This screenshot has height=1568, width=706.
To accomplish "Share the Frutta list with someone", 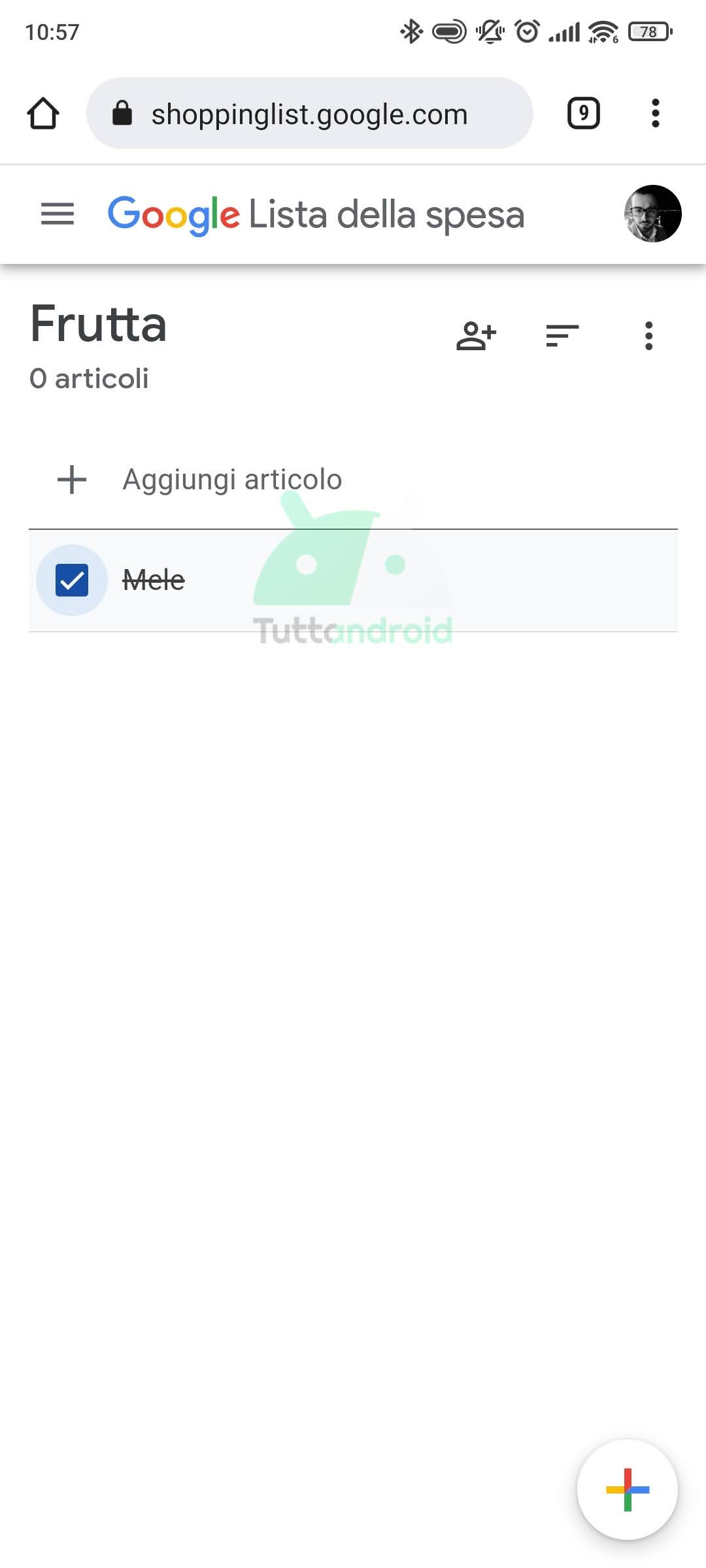I will coord(476,336).
